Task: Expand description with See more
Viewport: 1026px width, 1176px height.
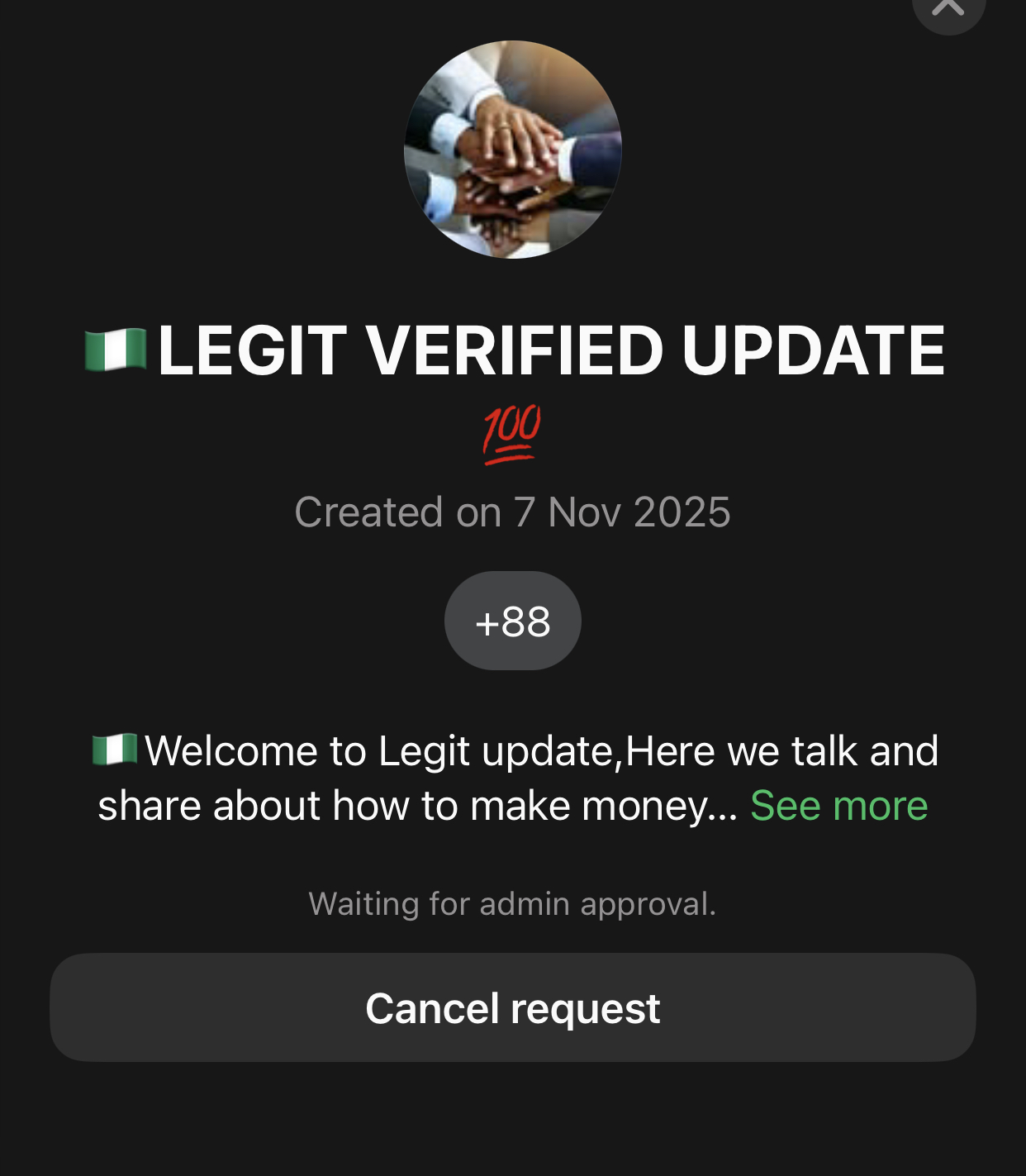Action: click(838, 806)
